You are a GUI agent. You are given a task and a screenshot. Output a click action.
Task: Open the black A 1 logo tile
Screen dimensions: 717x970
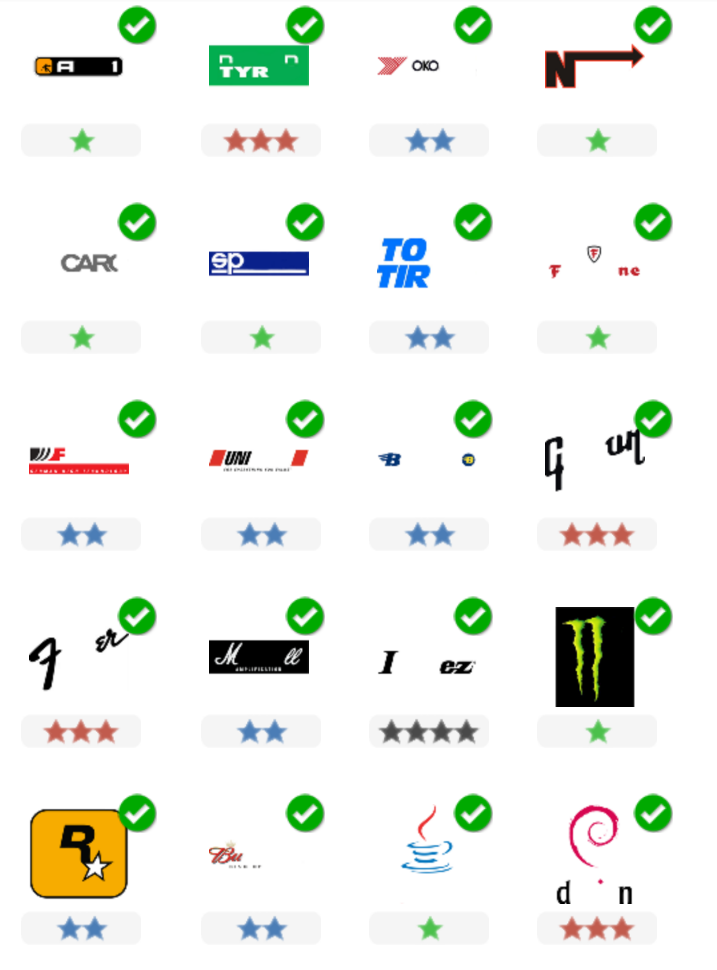(x=78, y=67)
